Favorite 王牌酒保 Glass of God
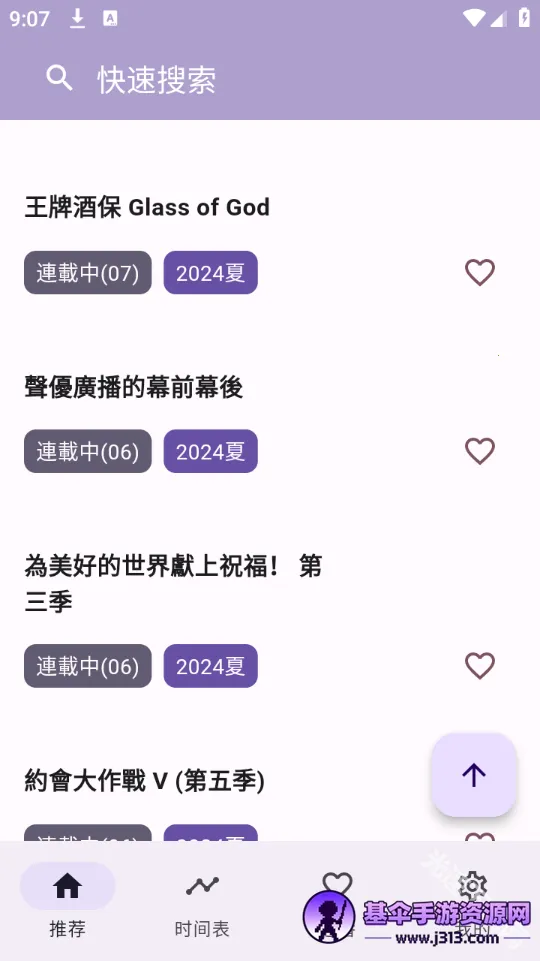This screenshot has width=540, height=961. (x=479, y=272)
